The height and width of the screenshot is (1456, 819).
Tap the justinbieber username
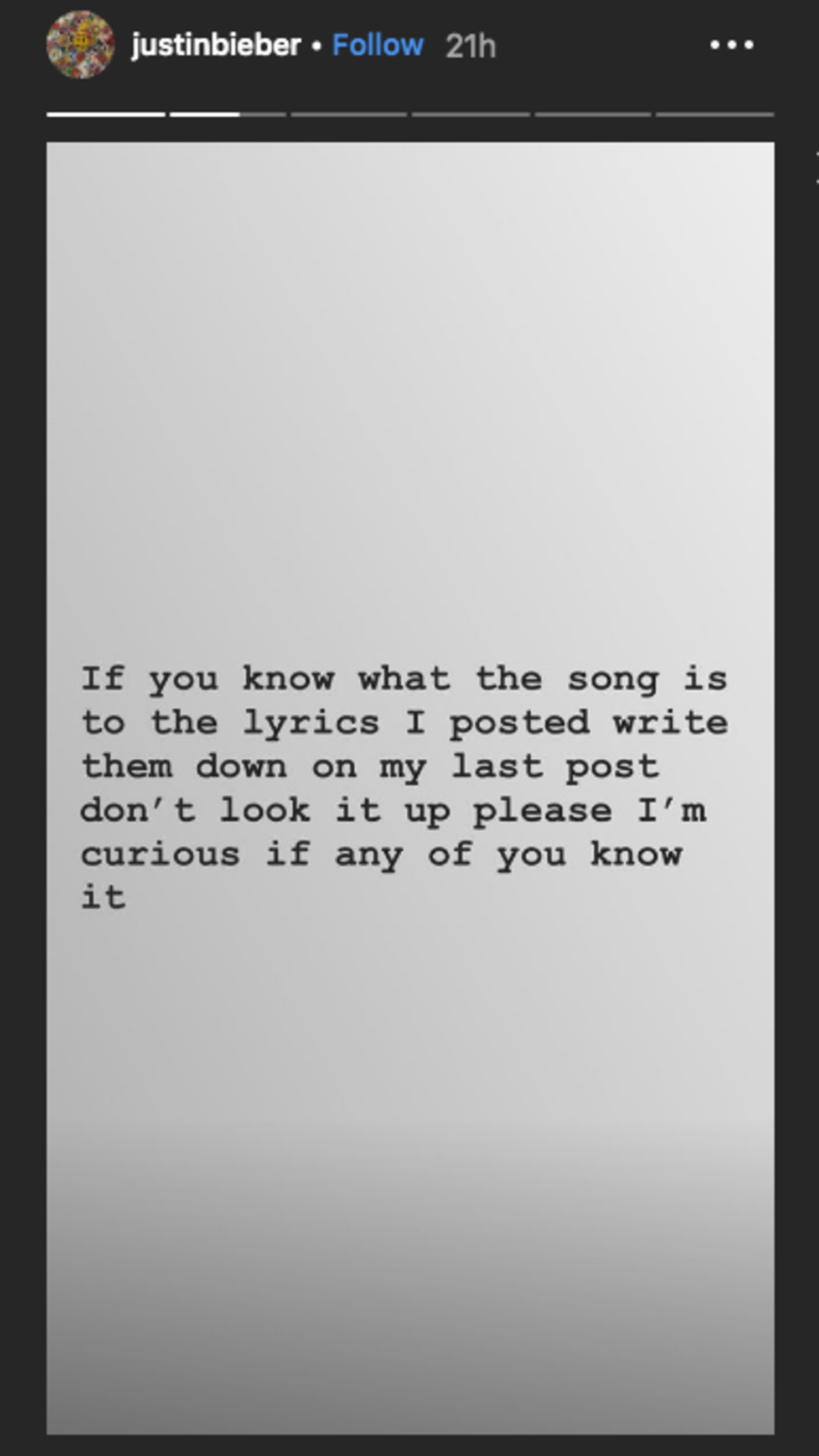(216, 45)
